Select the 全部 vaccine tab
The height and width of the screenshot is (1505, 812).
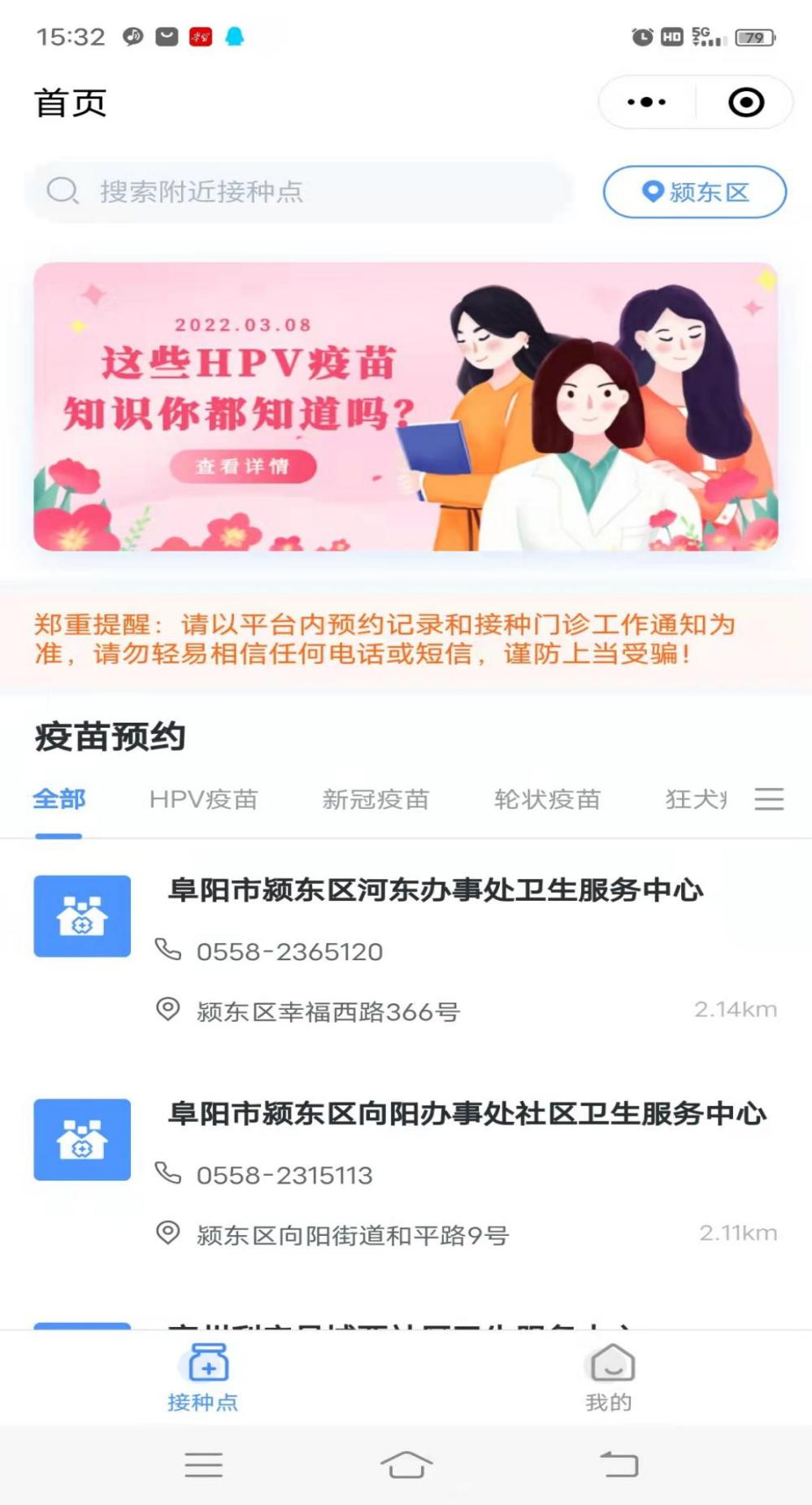[x=59, y=799]
